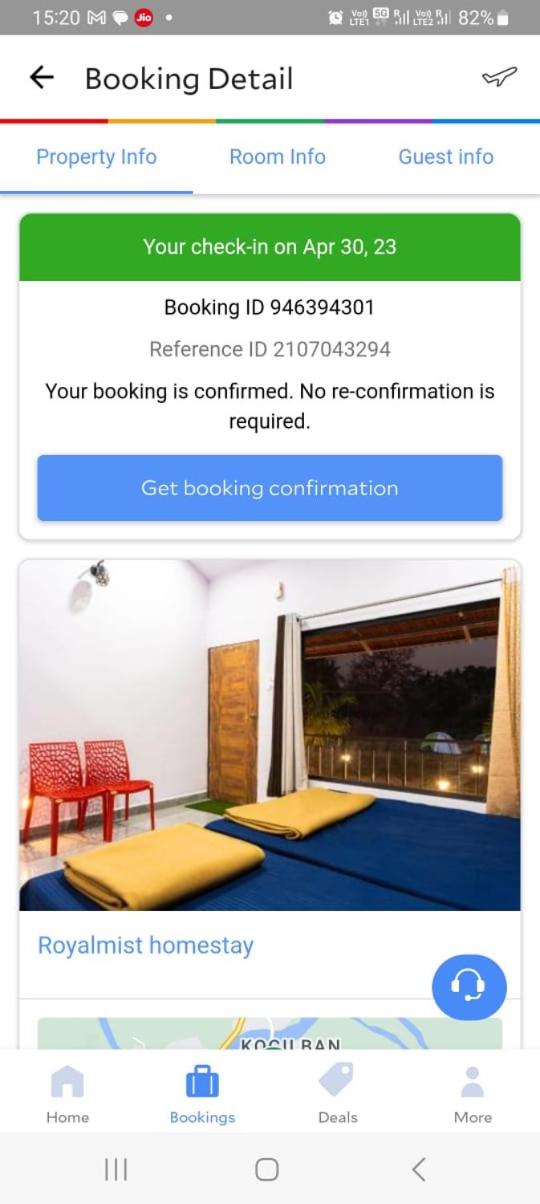This screenshot has width=540, height=1204.
Task: Go back from Booking Detail
Action: click(x=41, y=78)
